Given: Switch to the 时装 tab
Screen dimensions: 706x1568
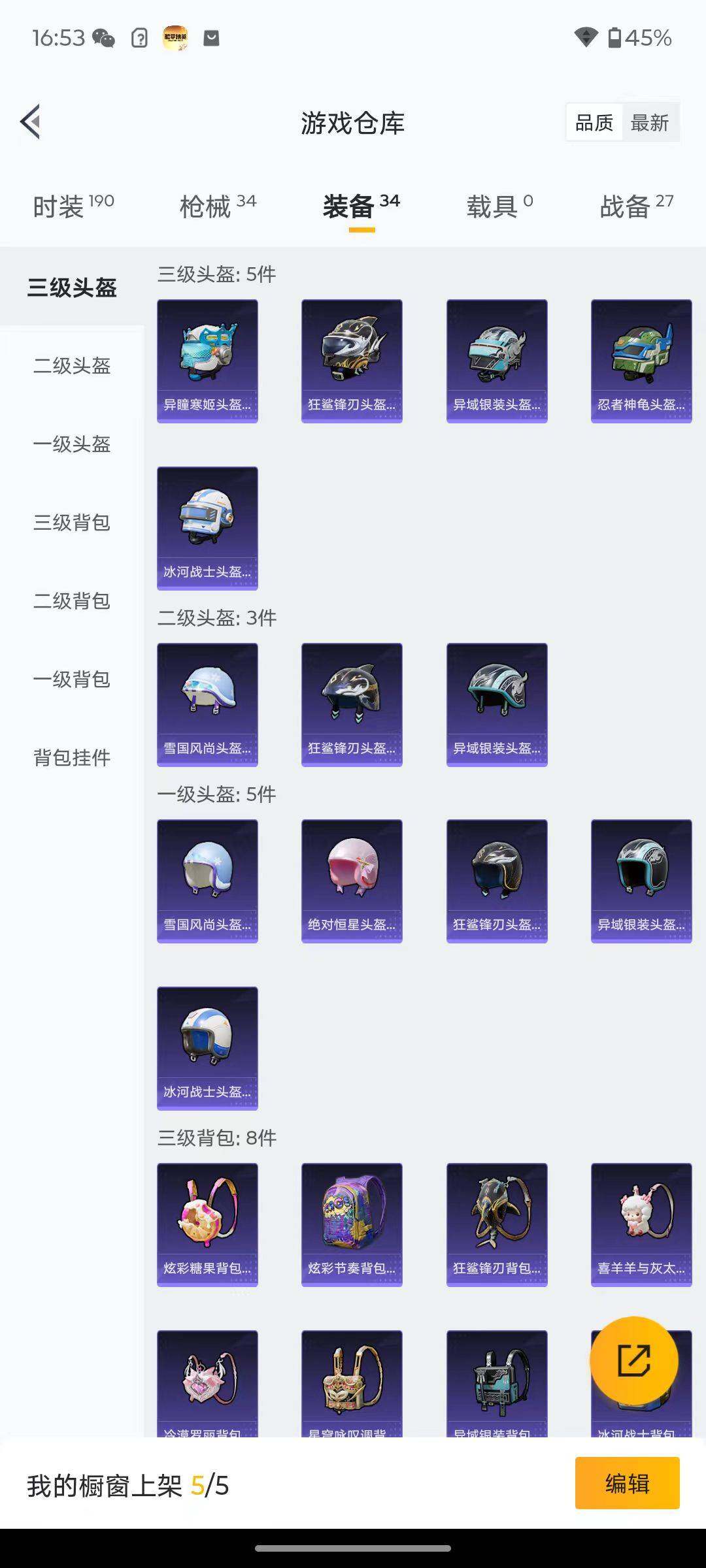Looking at the screenshot, I should tap(73, 206).
